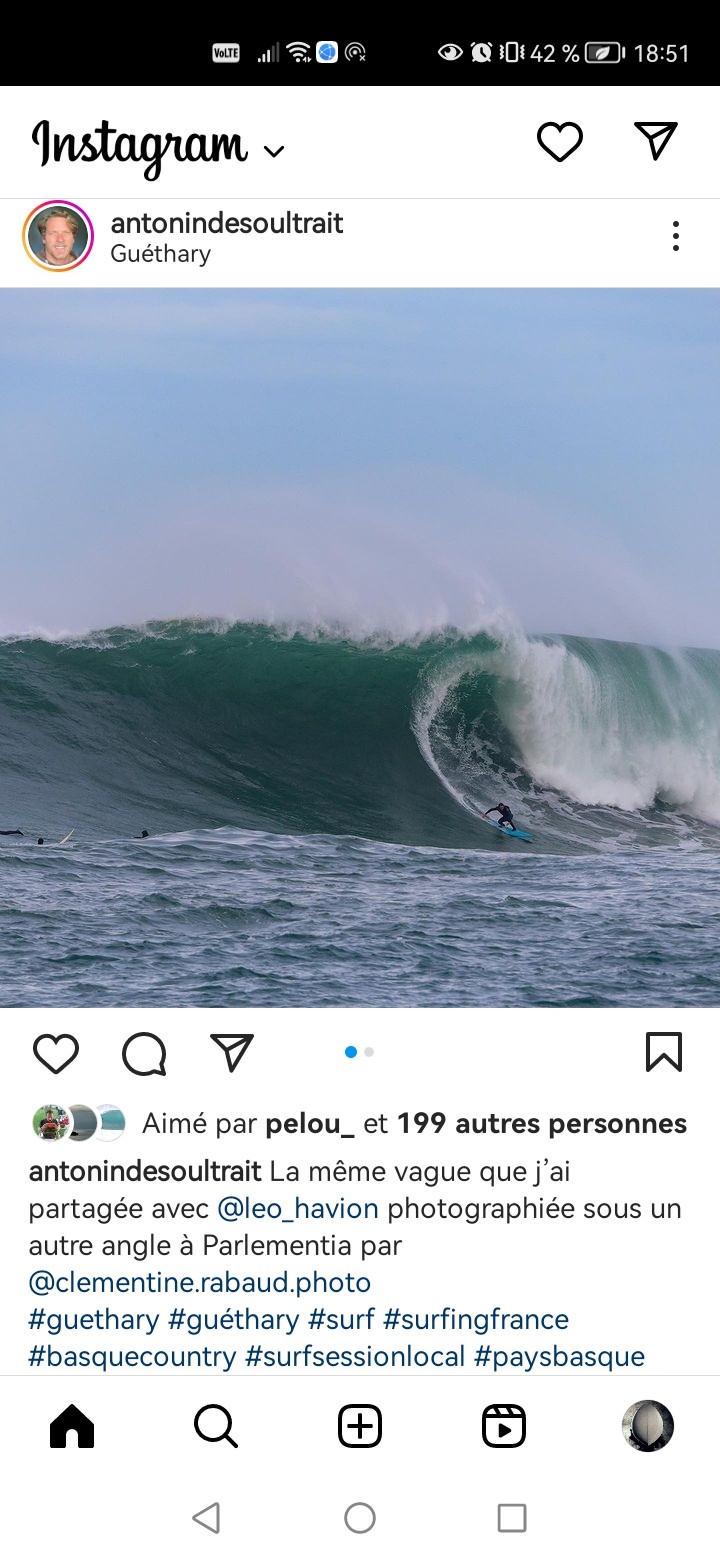Viewport: 720px width, 1560px height.
Task: Open the @clementine.rabaud.photo mention
Action: [x=199, y=1282]
